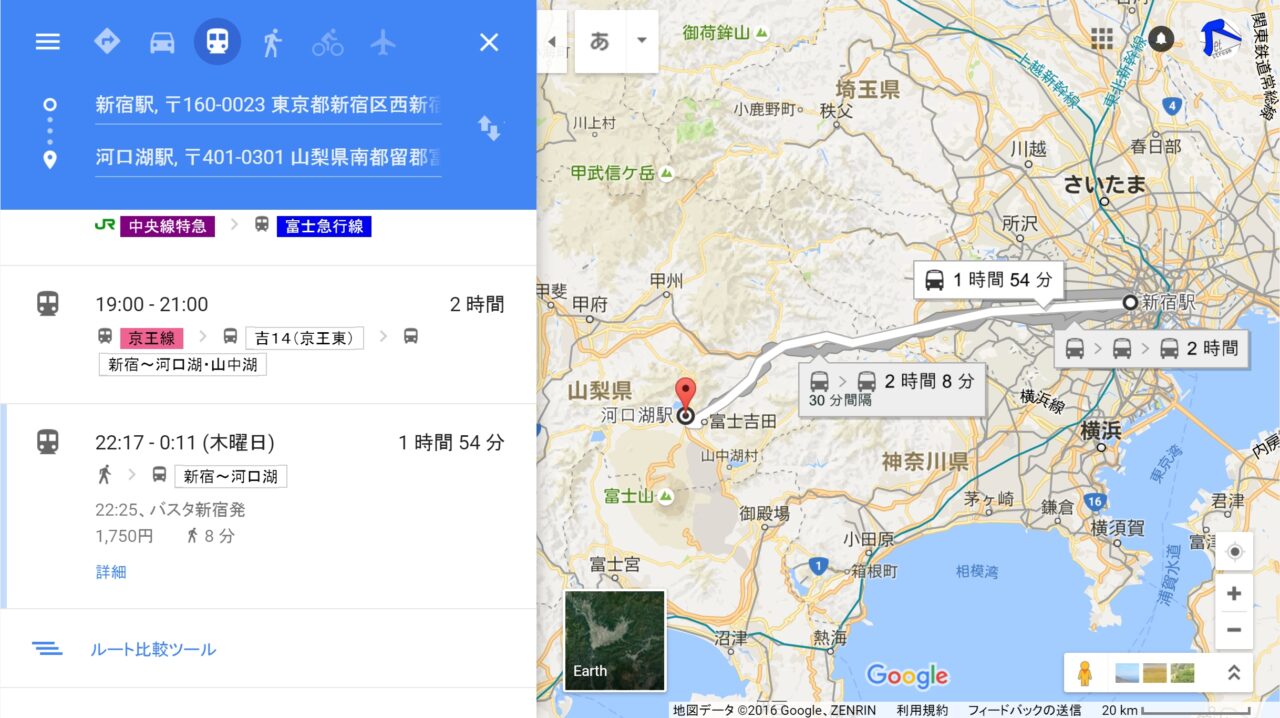Viewport: 1280px width, 718px height.
Task: Open the hamburger menu
Action: (x=47, y=42)
